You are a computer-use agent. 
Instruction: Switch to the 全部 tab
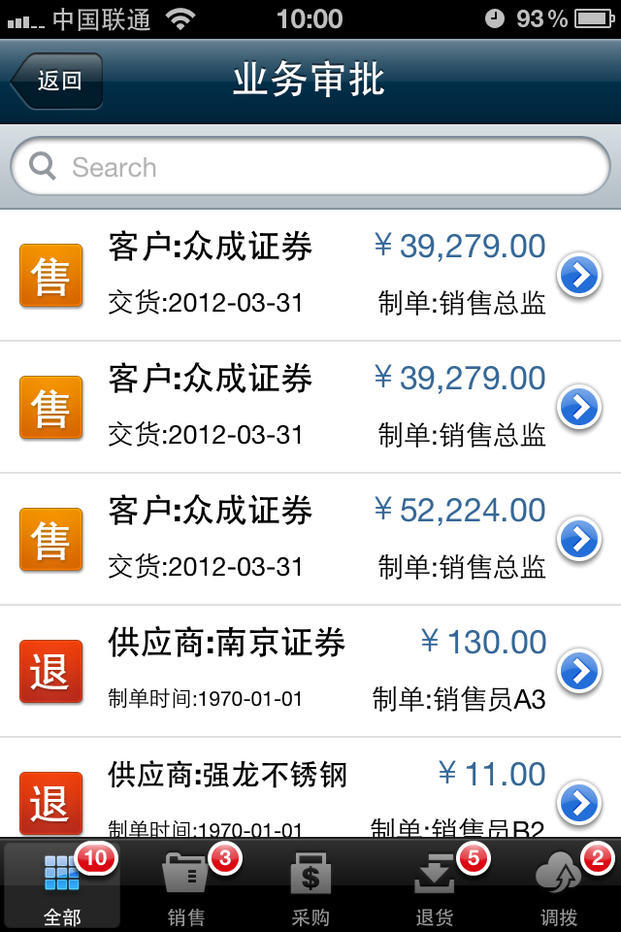coord(62,887)
